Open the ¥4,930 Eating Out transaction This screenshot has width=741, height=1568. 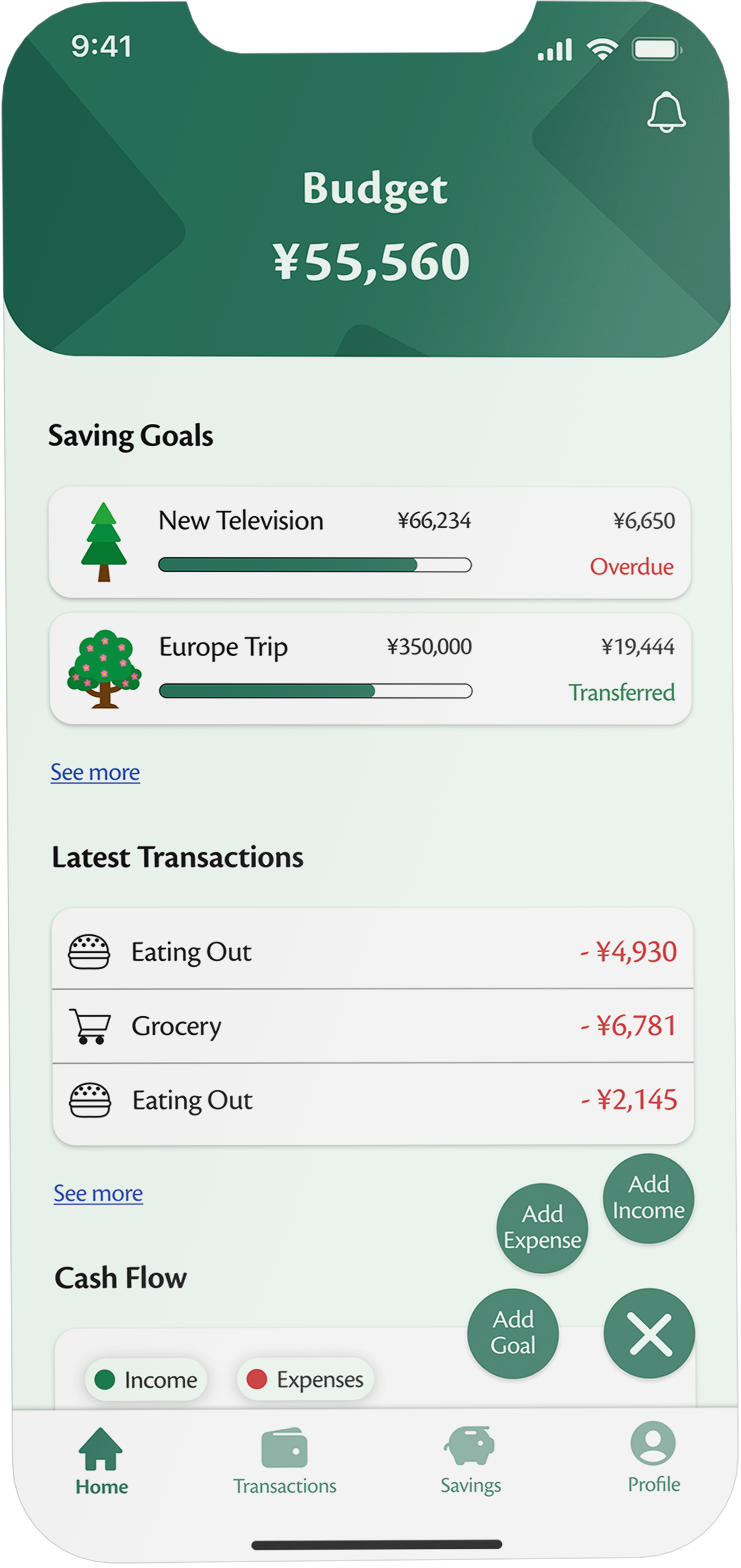pos(373,951)
